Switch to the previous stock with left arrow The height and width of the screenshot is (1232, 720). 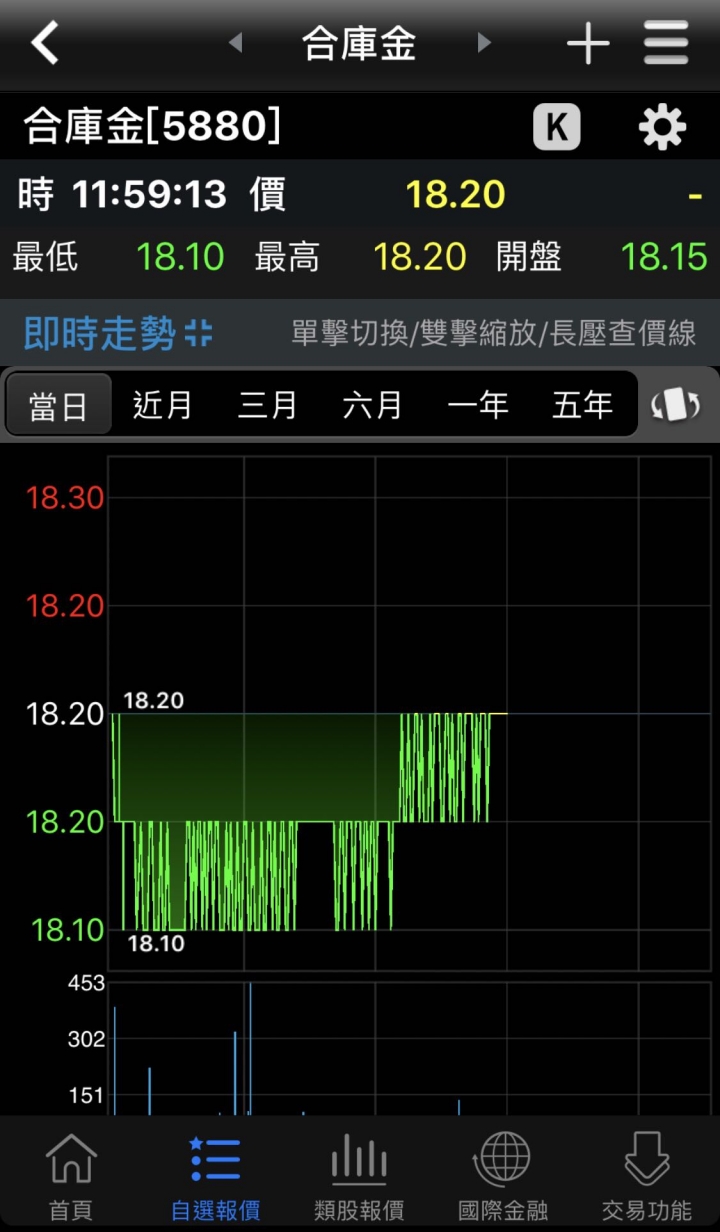[236, 43]
